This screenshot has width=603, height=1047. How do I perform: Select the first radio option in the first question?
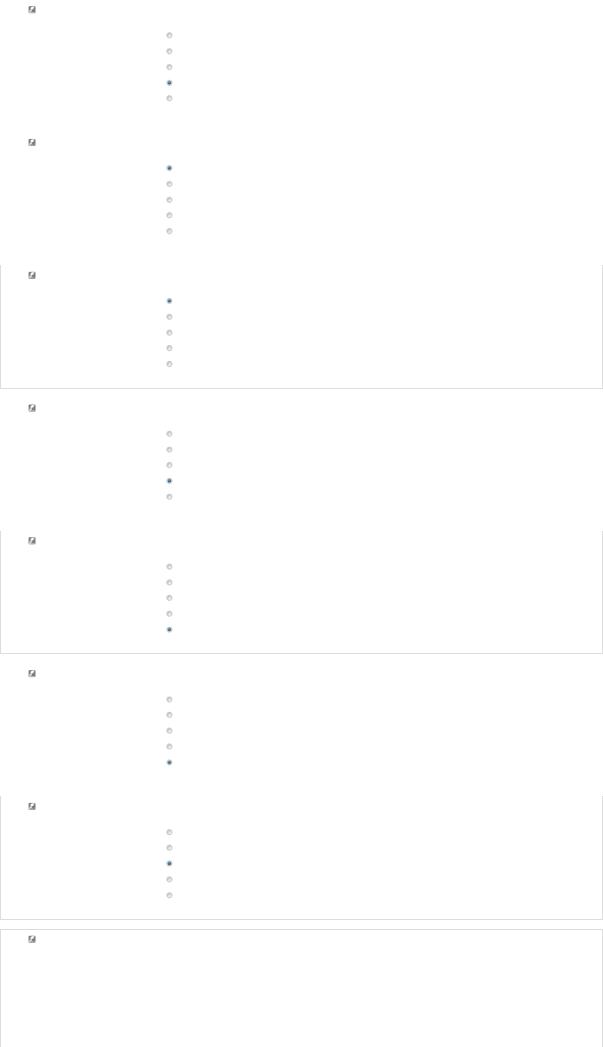pos(169,35)
